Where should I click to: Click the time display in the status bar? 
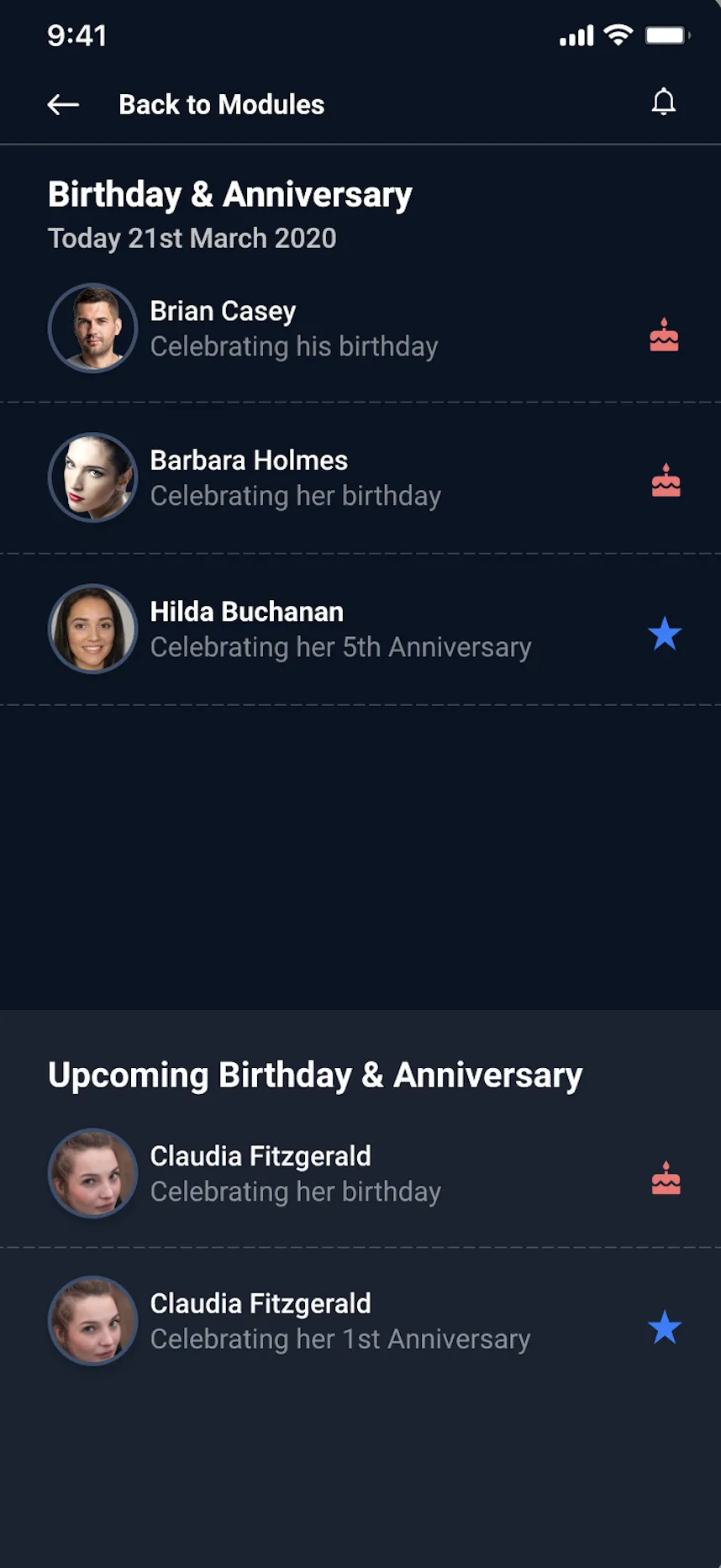point(77,35)
